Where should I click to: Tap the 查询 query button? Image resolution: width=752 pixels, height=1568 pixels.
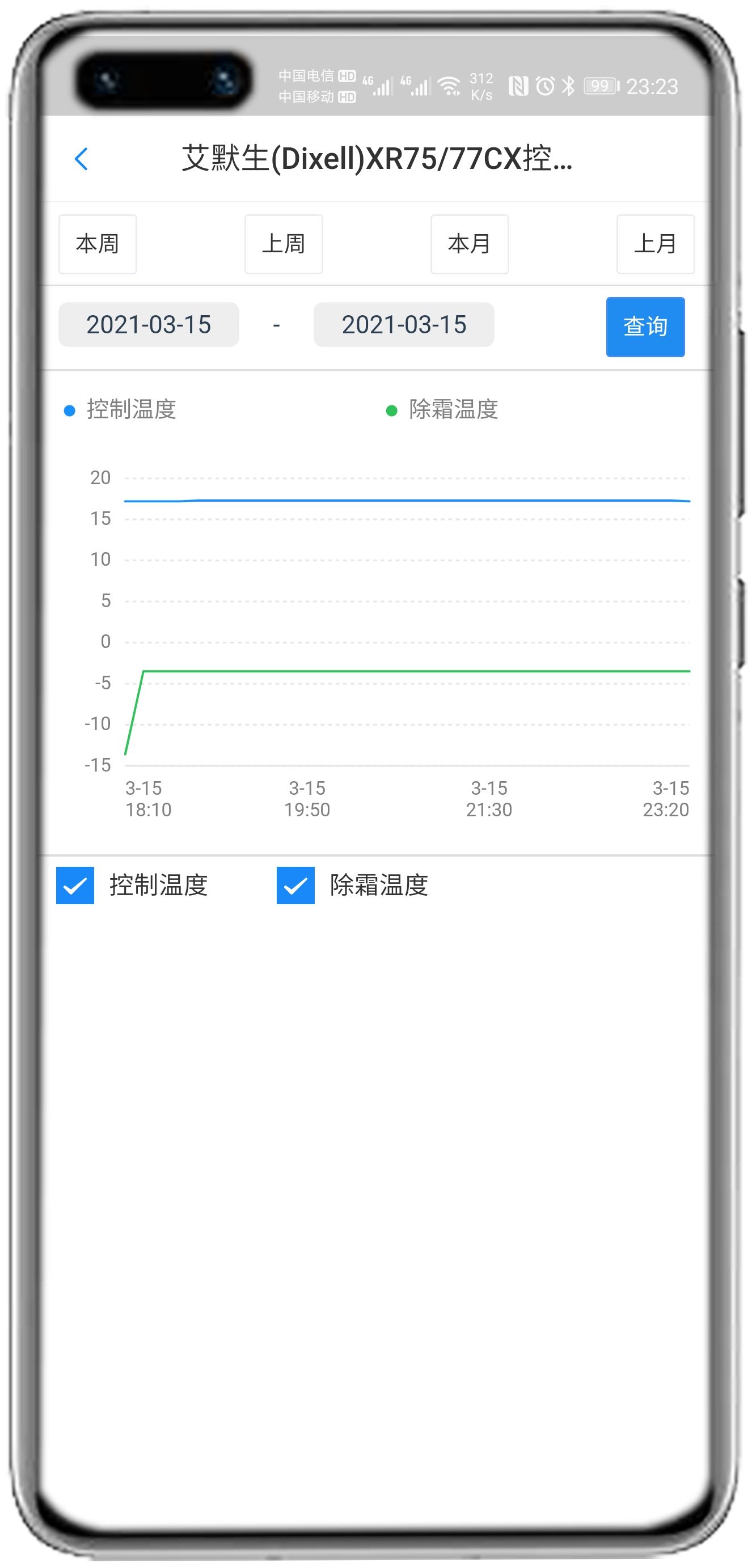pos(645,327)
